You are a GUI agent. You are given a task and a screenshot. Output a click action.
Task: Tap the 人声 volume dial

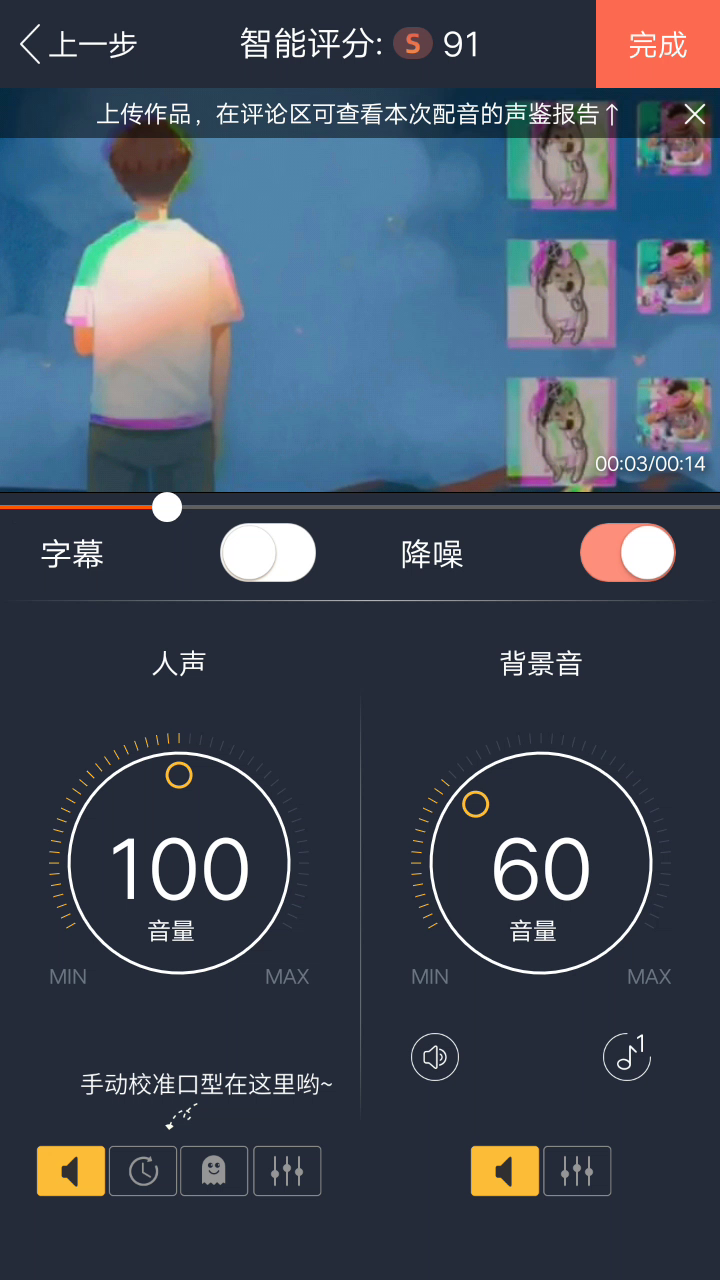tap(179, 863)
